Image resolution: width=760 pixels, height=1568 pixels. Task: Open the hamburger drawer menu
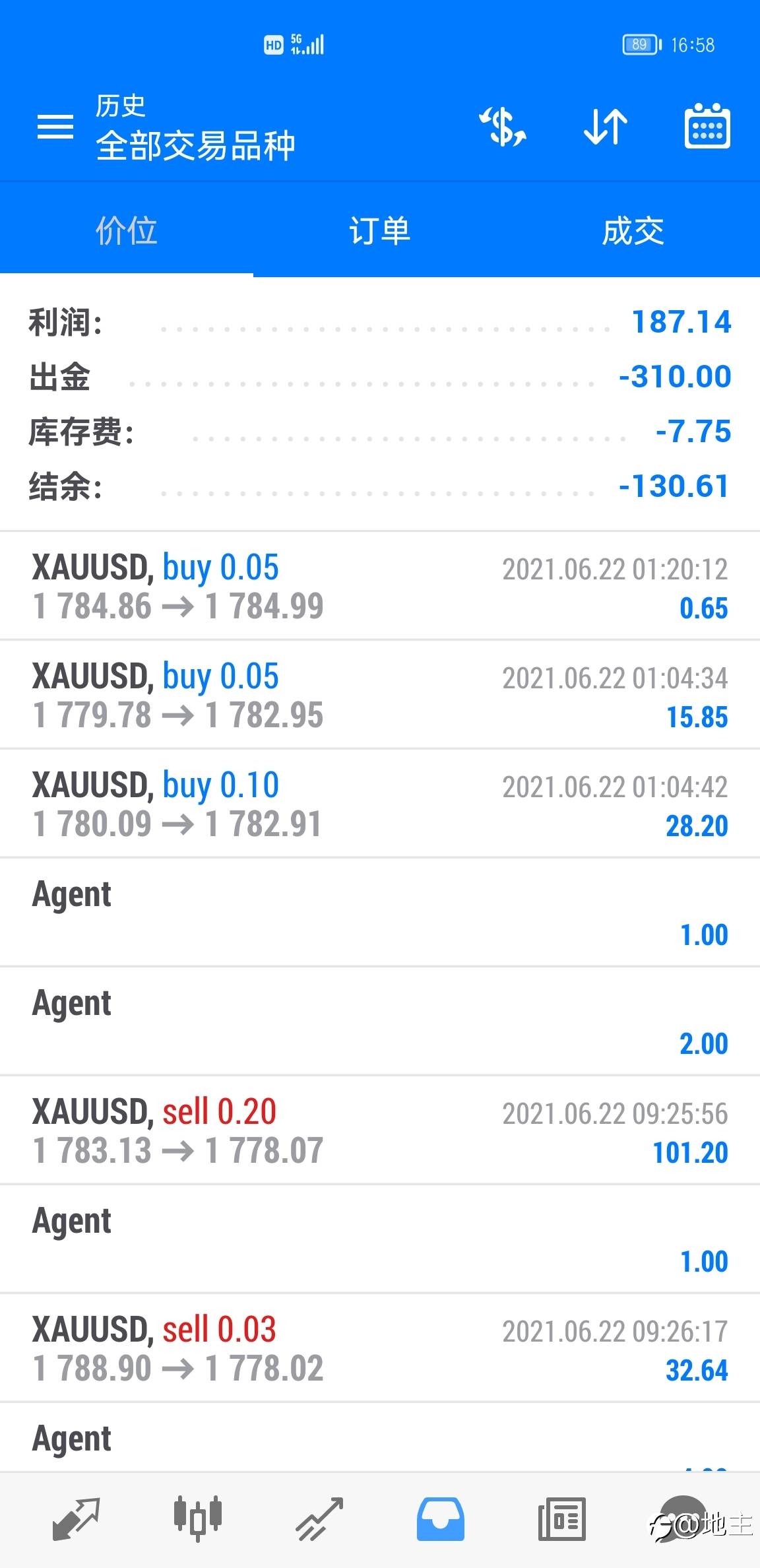55,126
